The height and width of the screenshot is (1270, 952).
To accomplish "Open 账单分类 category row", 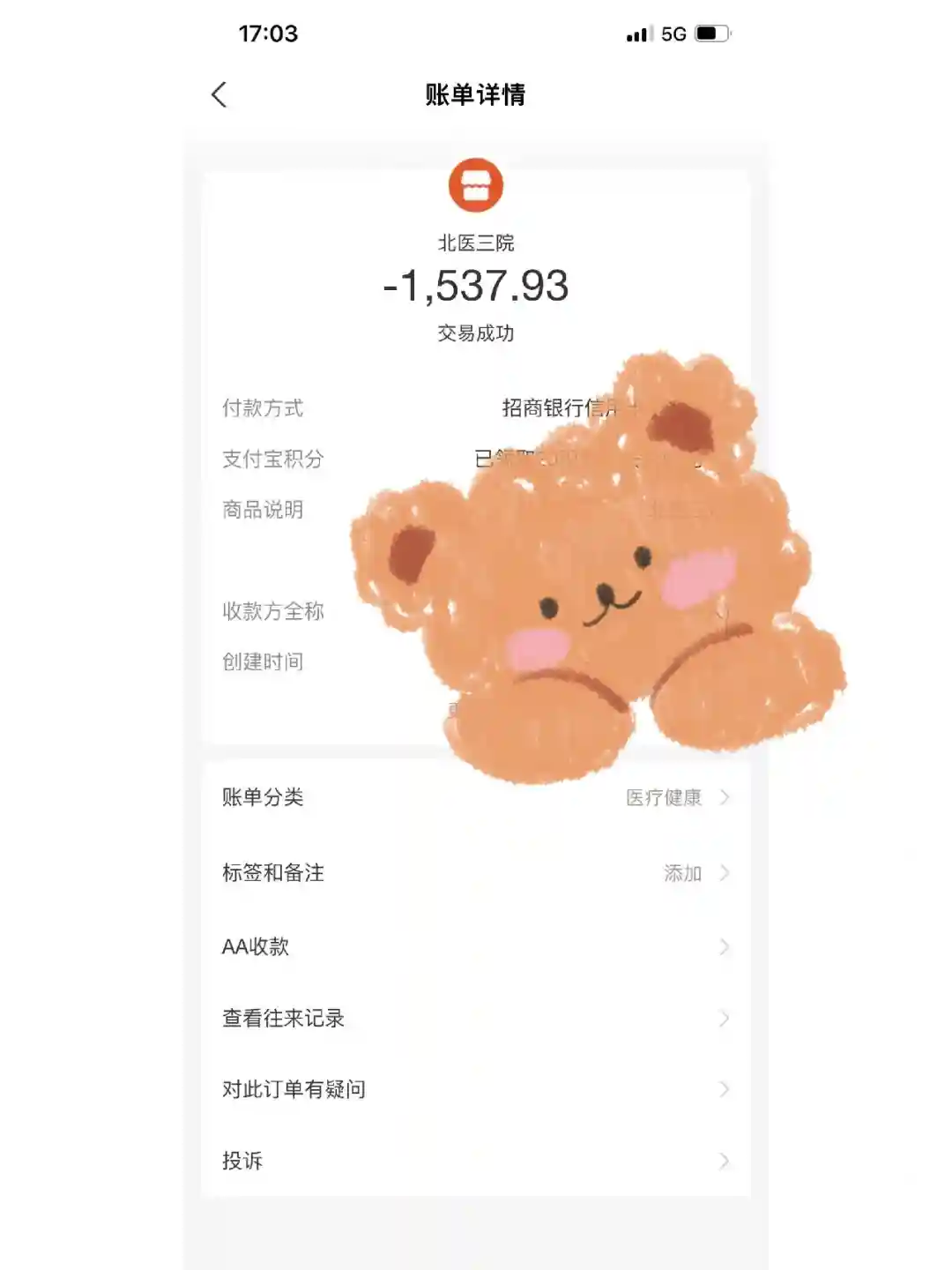I will pyautogui.click(x=476, y=797).
